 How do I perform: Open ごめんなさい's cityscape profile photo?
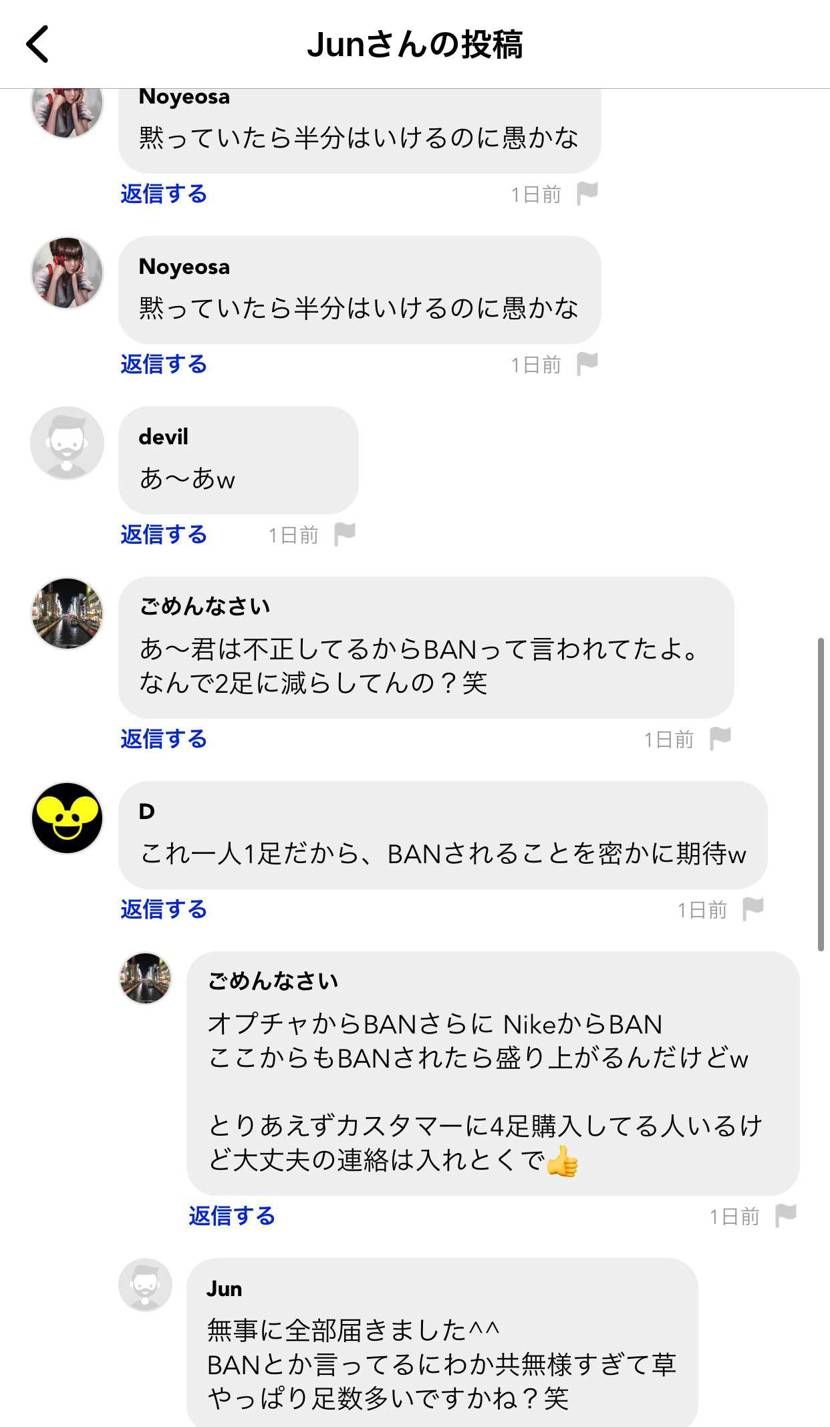(66, 614)
